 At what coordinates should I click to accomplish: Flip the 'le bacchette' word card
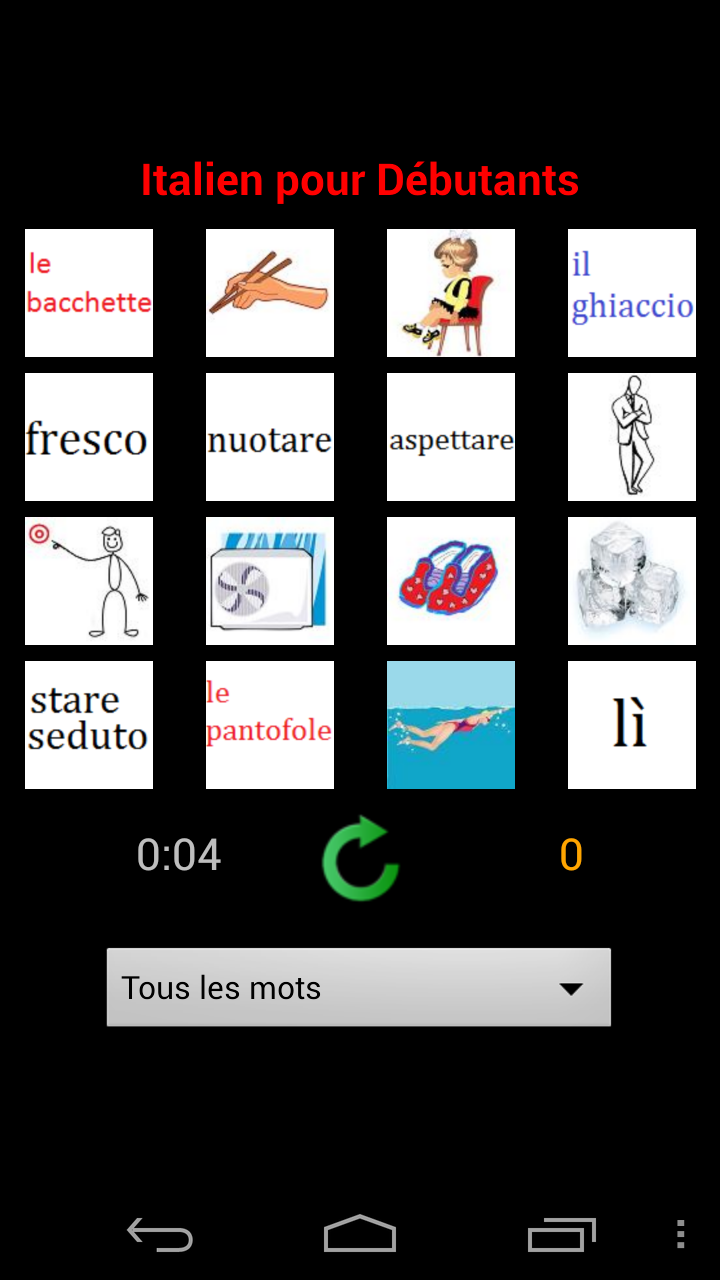coord(88,293)
